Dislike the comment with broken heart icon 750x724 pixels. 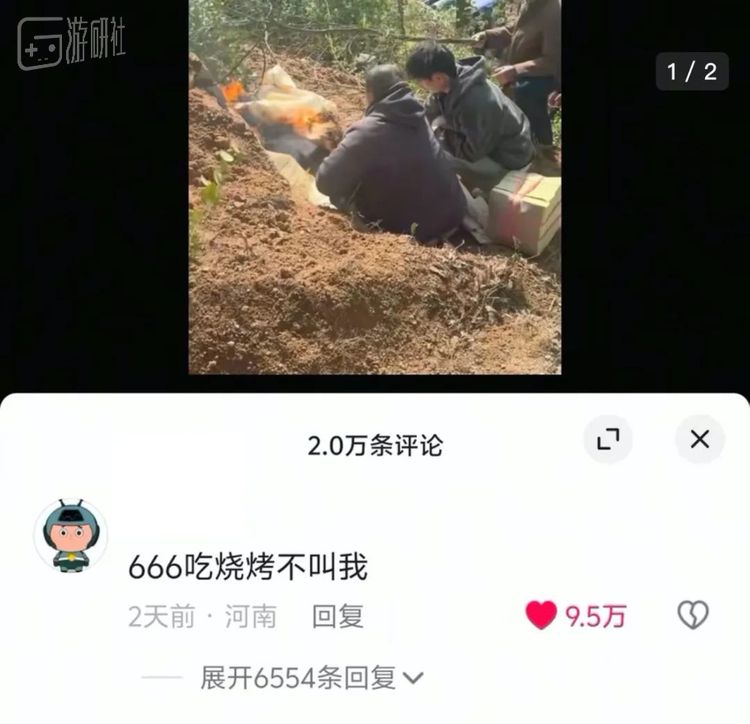pos(693,615)
